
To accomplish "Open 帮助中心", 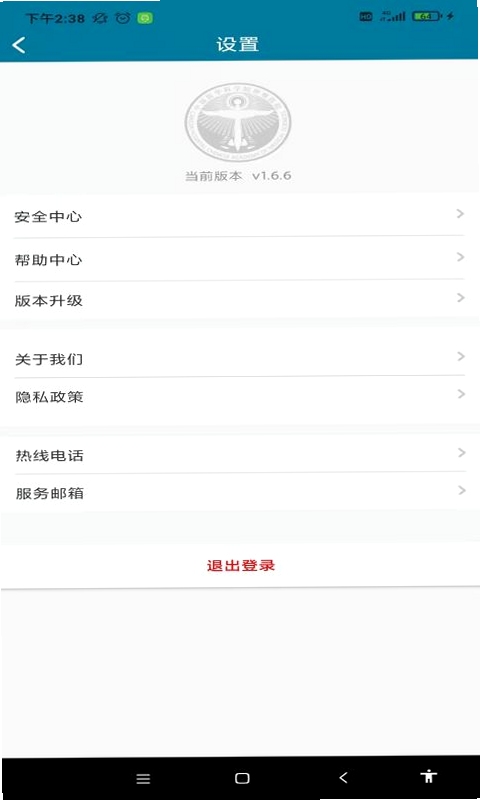I will [240, 259].
